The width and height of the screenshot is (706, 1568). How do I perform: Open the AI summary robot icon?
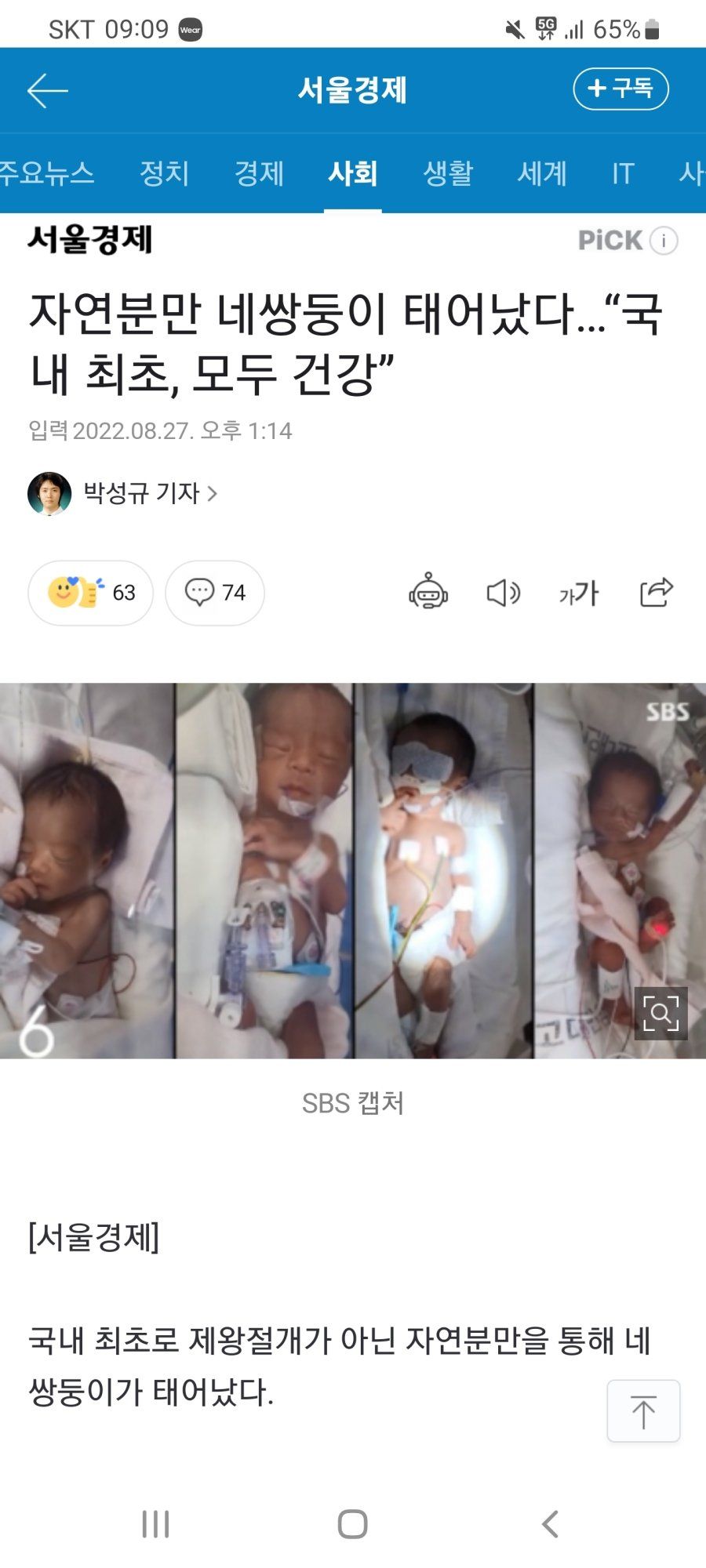coord(428,592)
